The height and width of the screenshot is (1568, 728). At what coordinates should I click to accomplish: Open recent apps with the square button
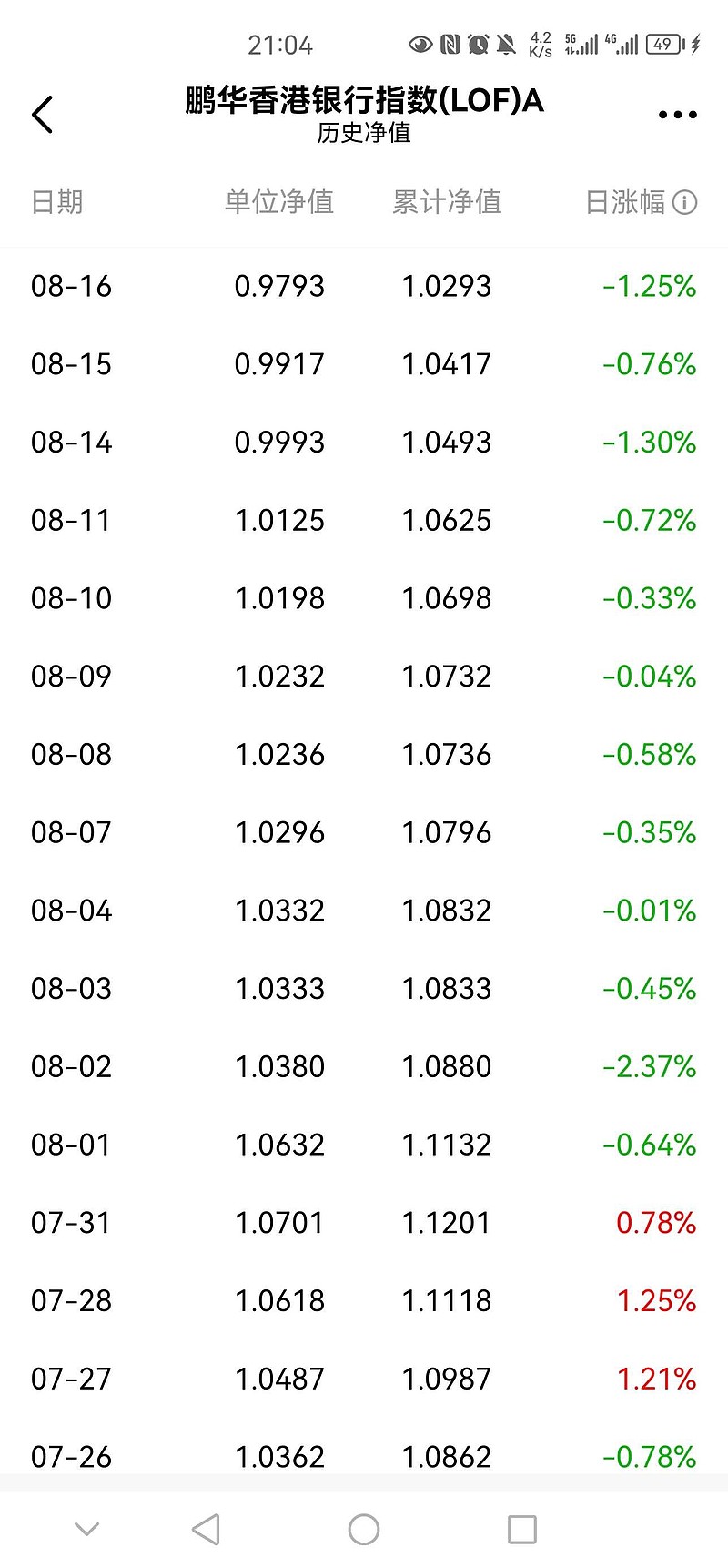[x=522, y=1529]
